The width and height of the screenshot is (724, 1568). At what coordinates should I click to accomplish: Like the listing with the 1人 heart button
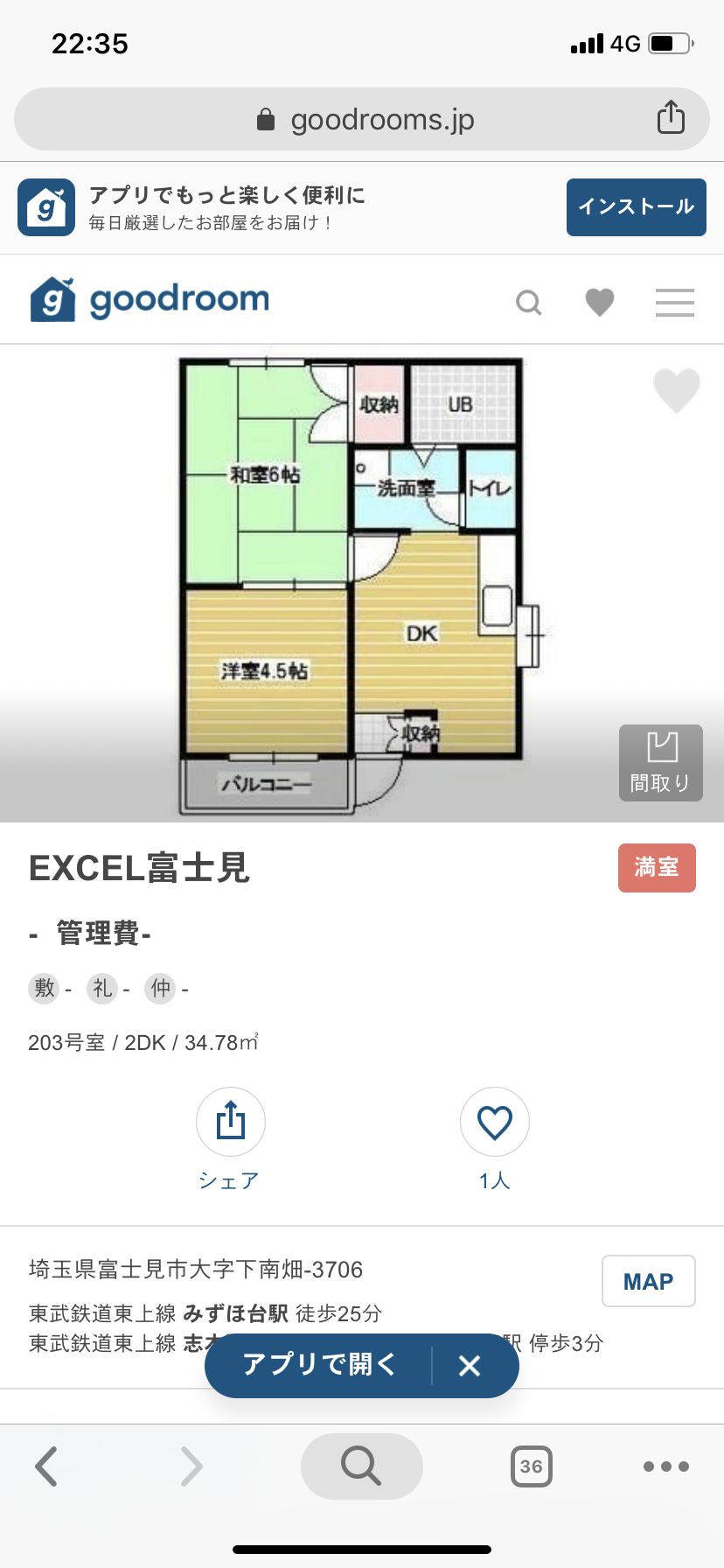(x=495, y=1139)
